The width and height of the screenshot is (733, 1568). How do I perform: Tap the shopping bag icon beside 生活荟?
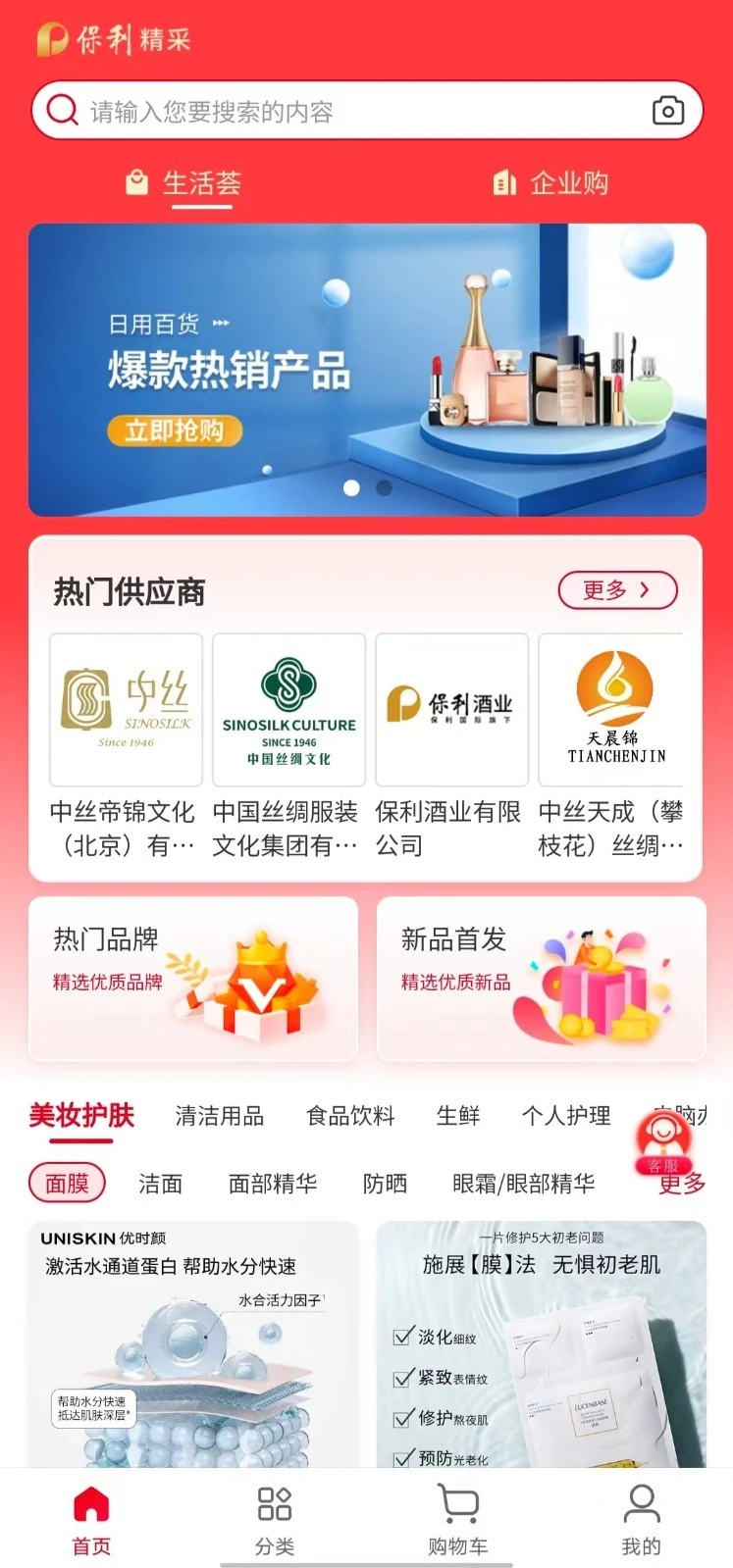tap(134, 182)
